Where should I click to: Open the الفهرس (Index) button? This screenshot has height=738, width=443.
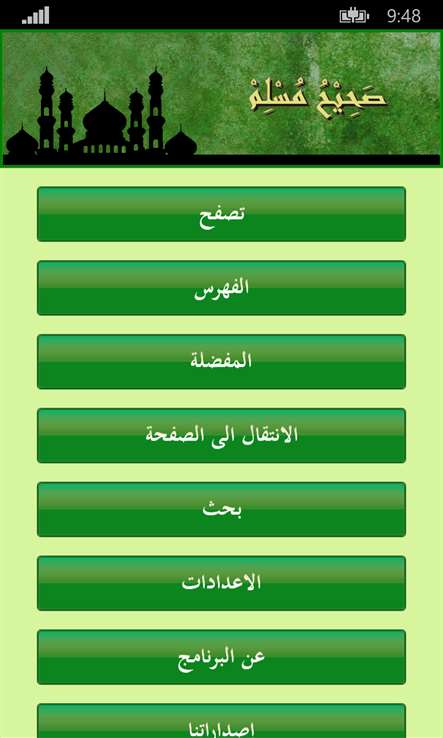[x=221, y=288]
